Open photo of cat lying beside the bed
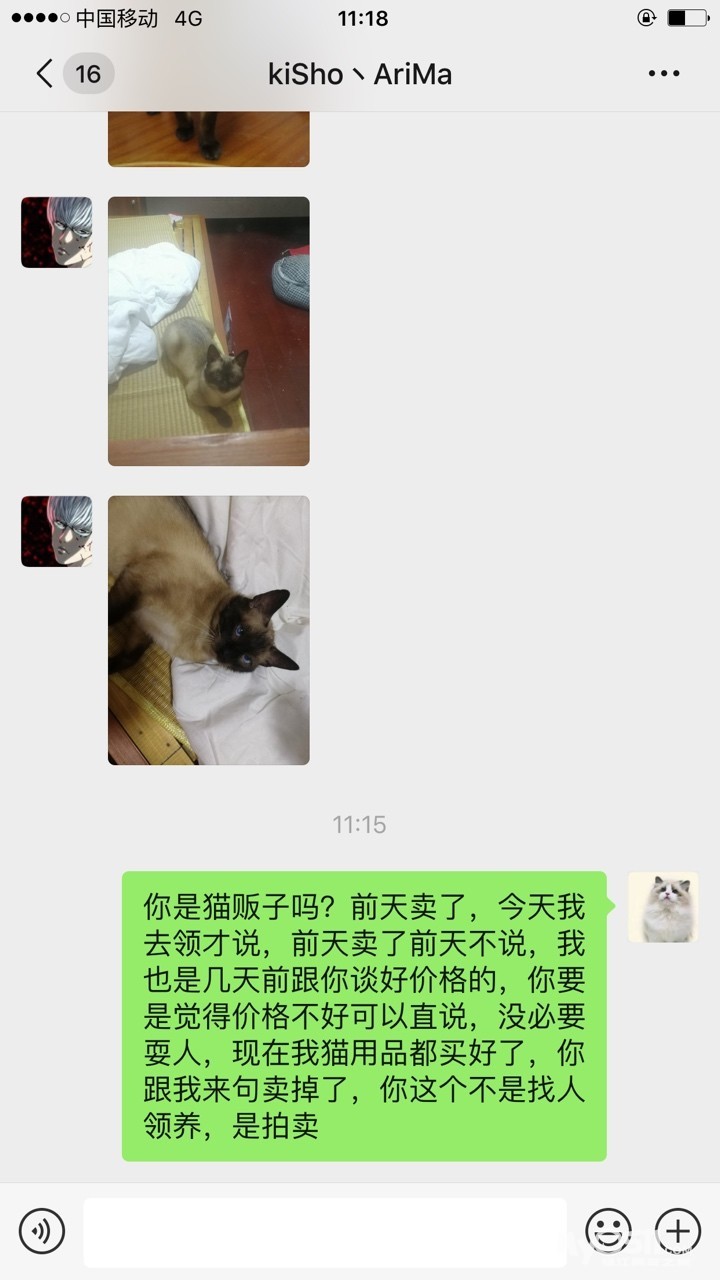The height and width of the screenshot is (1280, 720). tap(209, 331)
